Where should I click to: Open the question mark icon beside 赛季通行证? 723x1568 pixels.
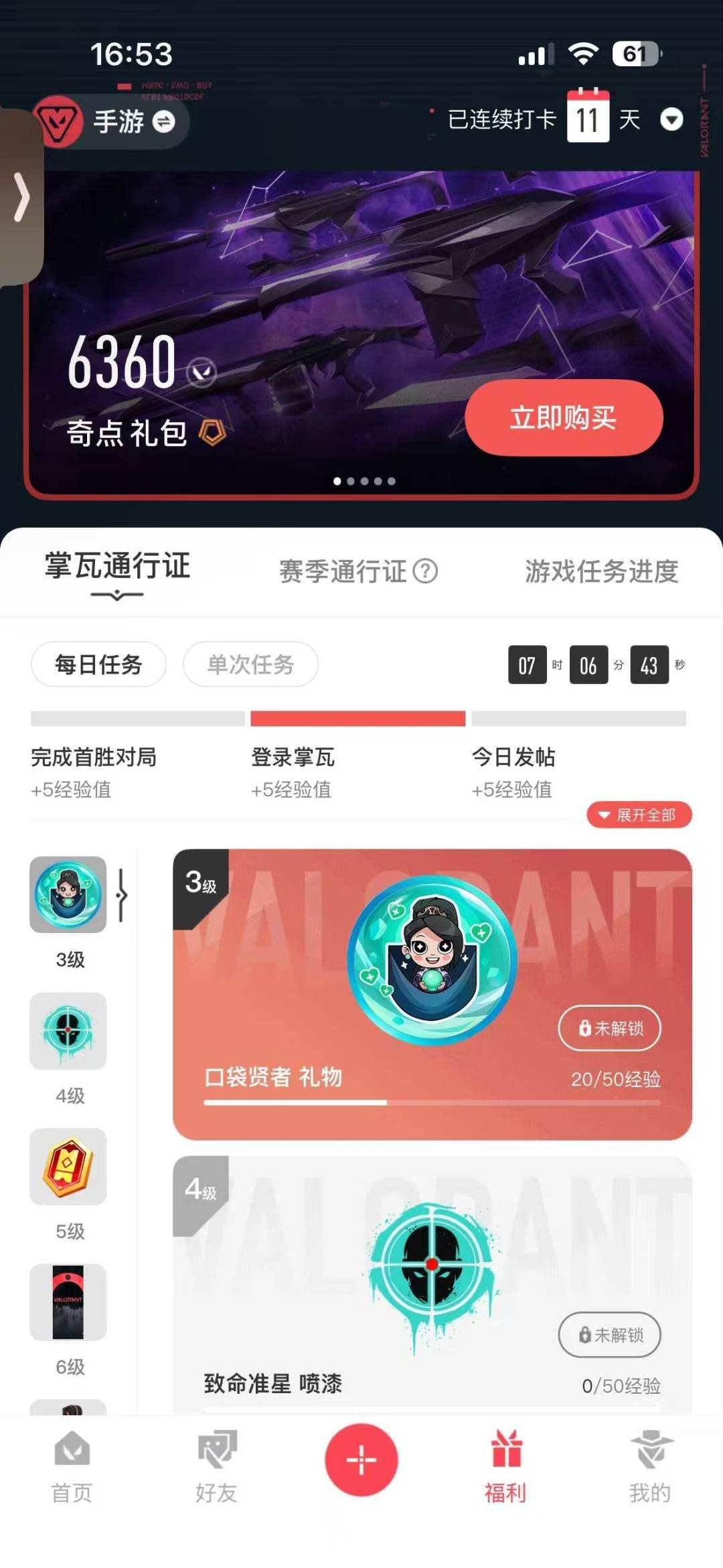426,573
